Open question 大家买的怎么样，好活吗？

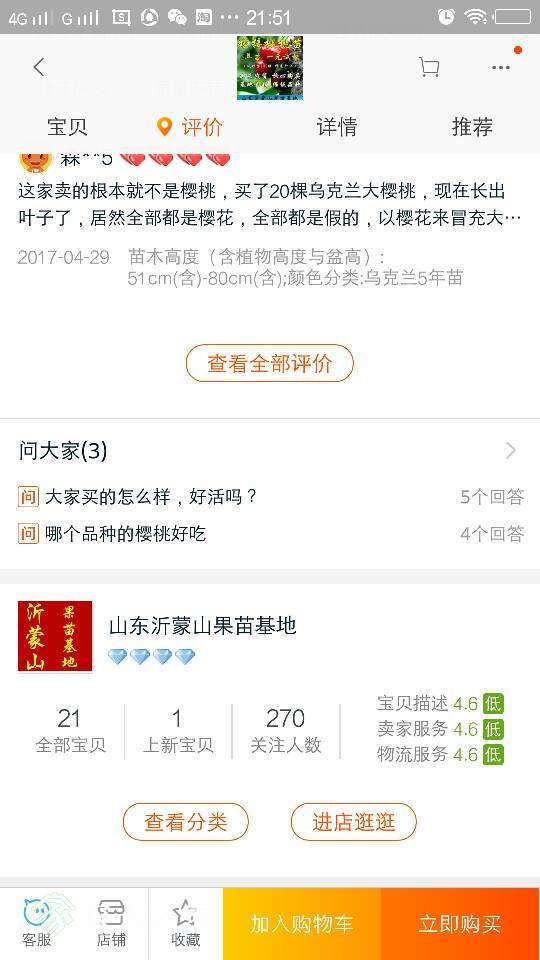(270, 497)
